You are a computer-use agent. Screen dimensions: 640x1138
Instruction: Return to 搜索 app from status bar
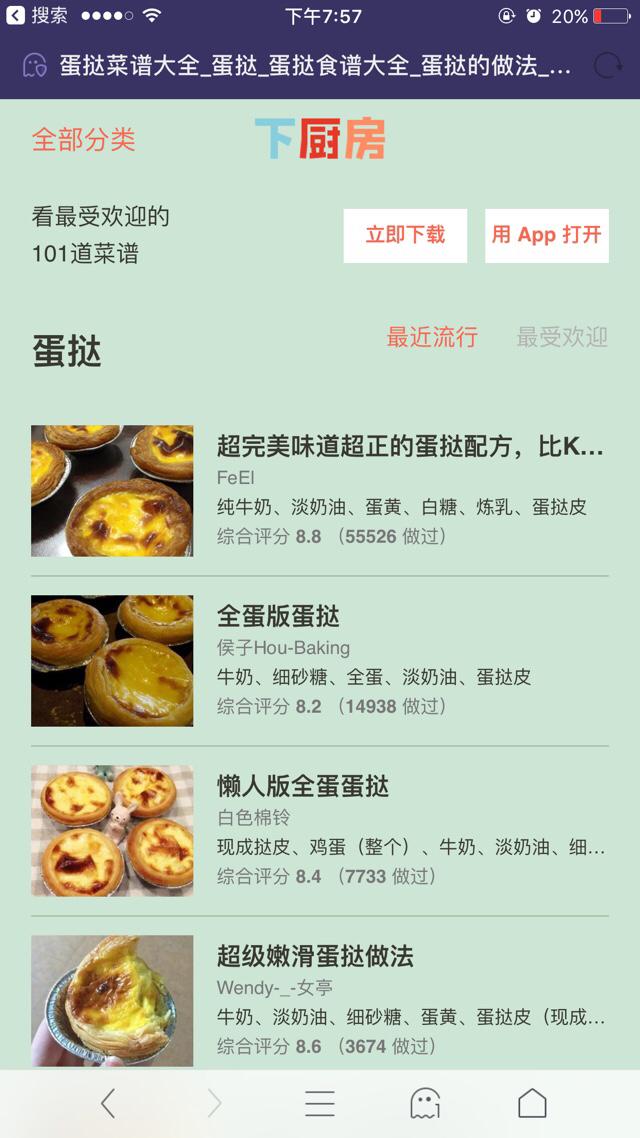coord(38,16)
